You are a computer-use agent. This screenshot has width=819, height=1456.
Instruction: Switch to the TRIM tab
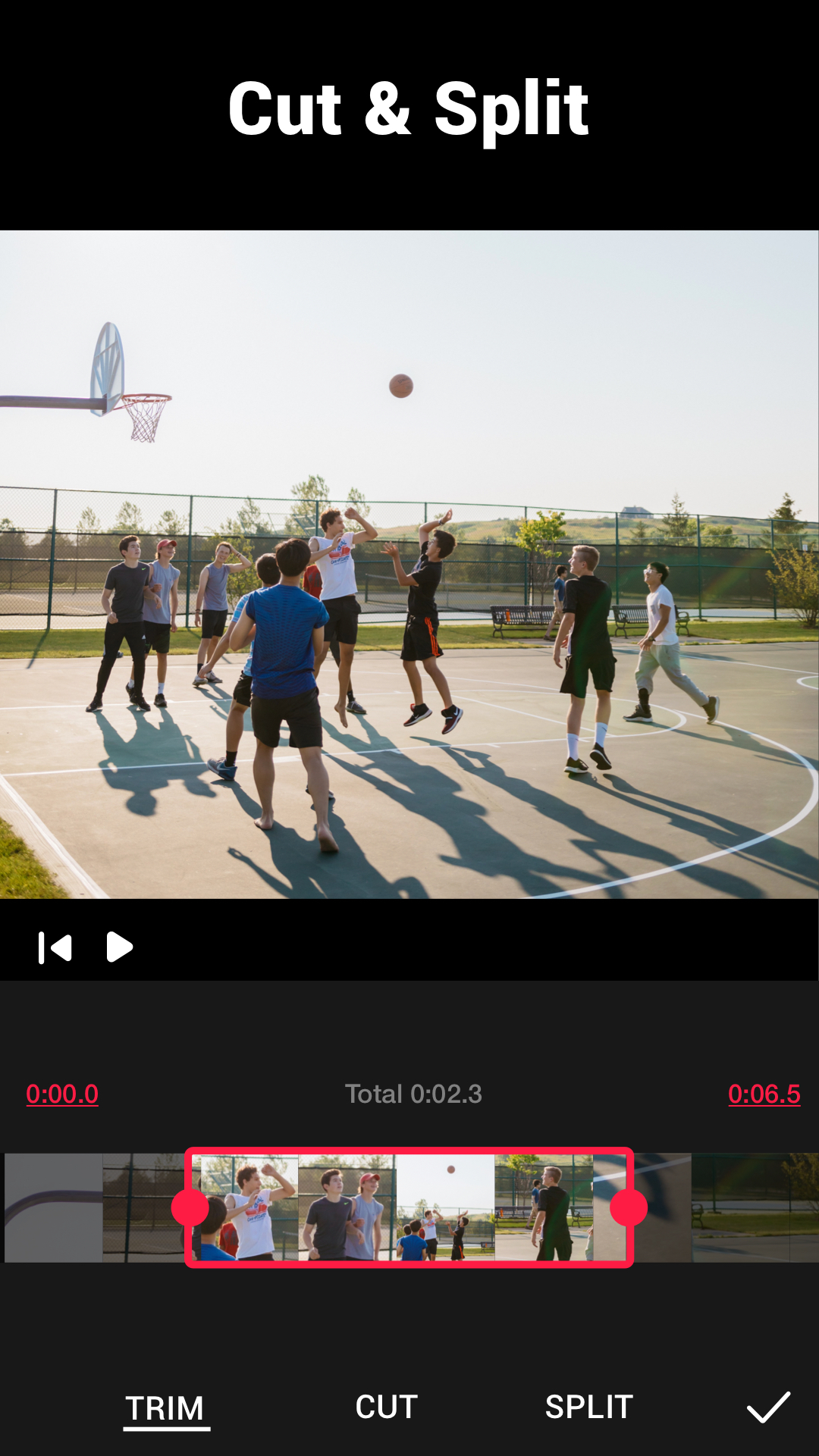(x=165, y=1408)
